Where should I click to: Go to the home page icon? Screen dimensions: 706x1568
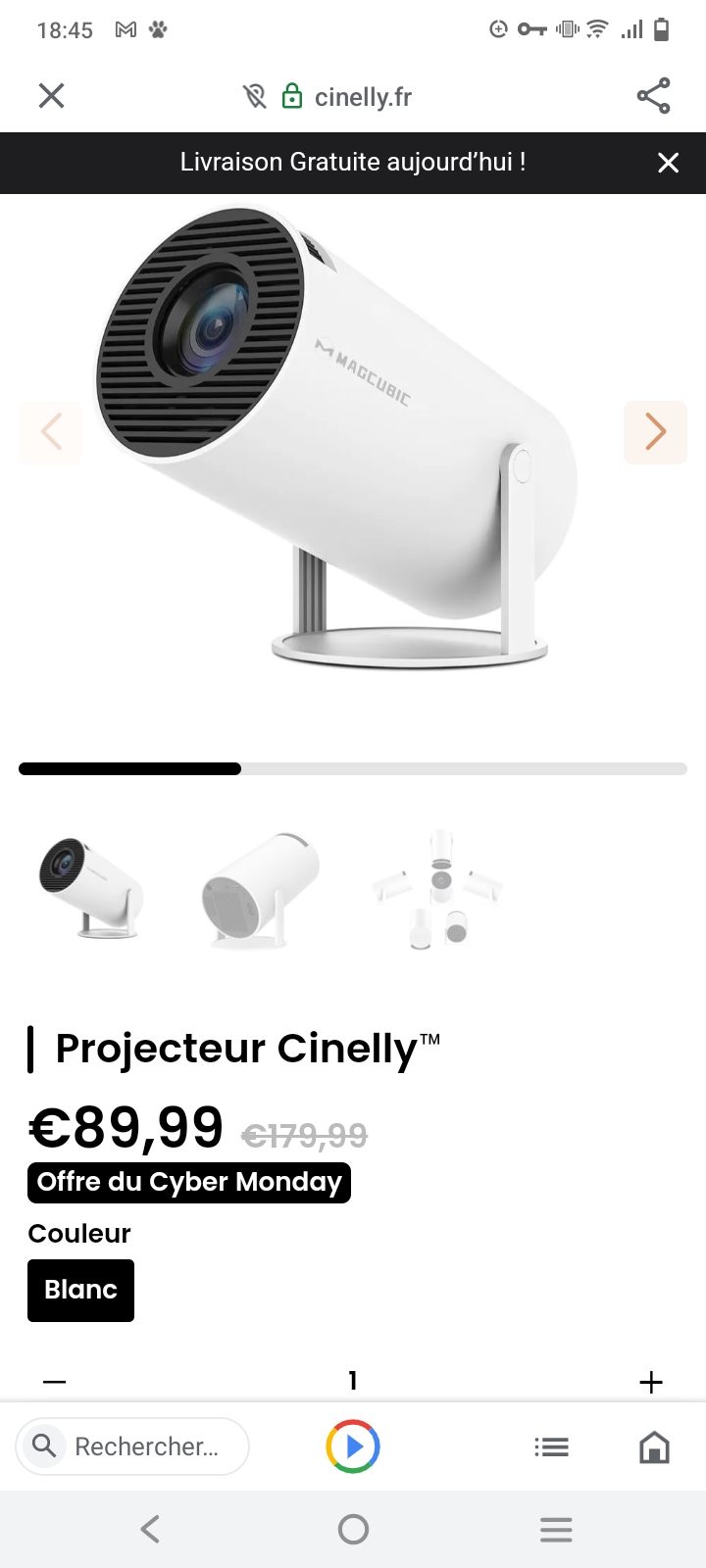pyautogui.click(x=654, y=1446)
